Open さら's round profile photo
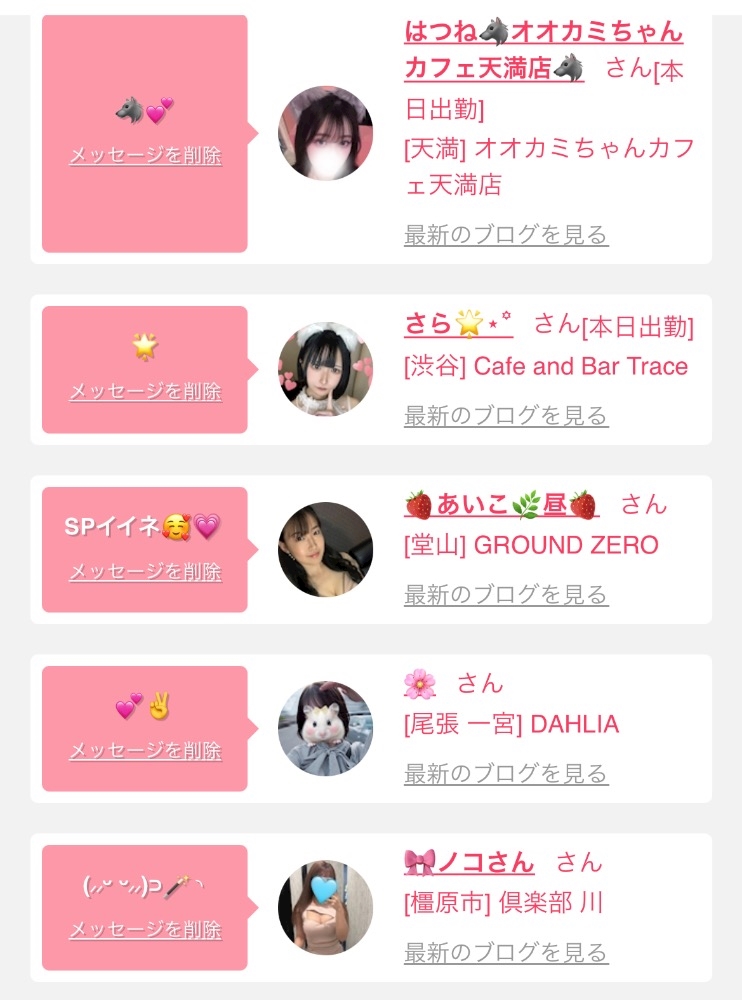742x1000 pixels. click(325, 369)
